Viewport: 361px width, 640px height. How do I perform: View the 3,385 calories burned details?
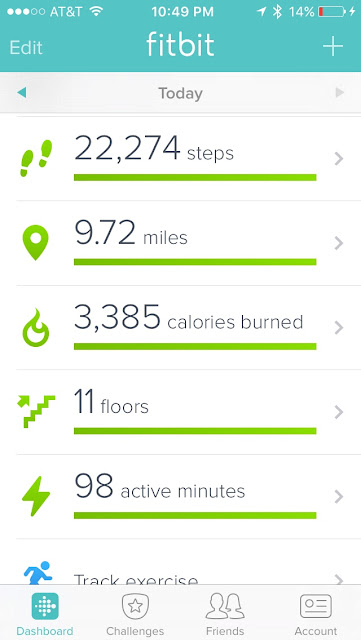[x=180, y=327]
